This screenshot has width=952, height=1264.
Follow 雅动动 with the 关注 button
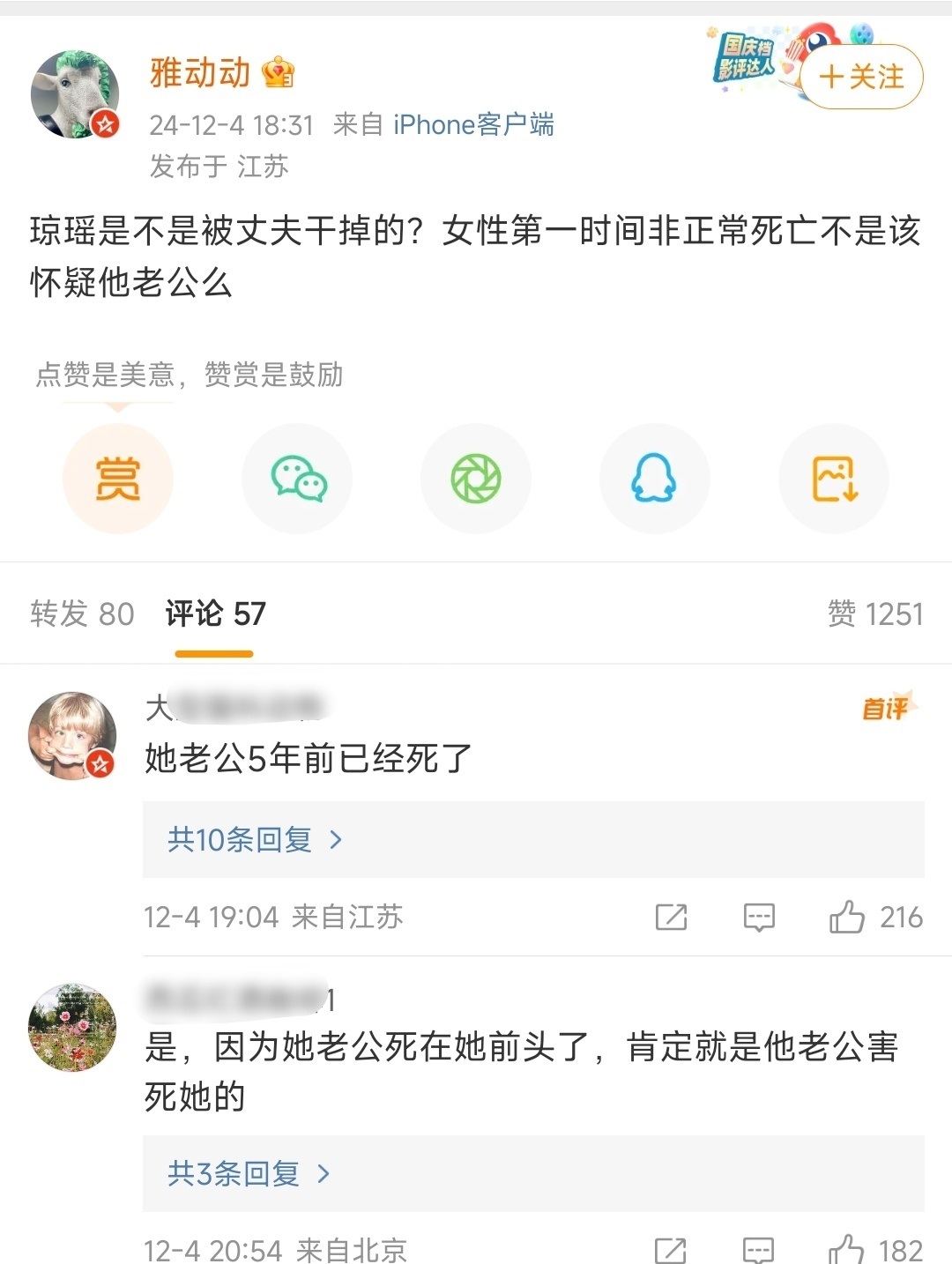point(861,77)
